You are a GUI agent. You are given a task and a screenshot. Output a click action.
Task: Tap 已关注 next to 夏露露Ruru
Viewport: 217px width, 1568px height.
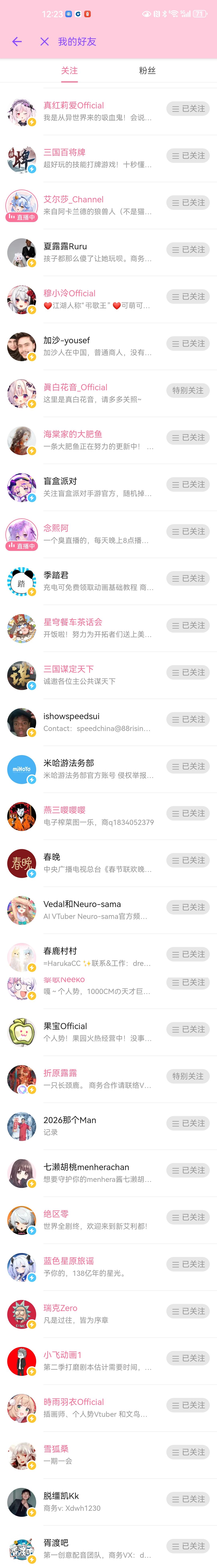coord(188,250)
